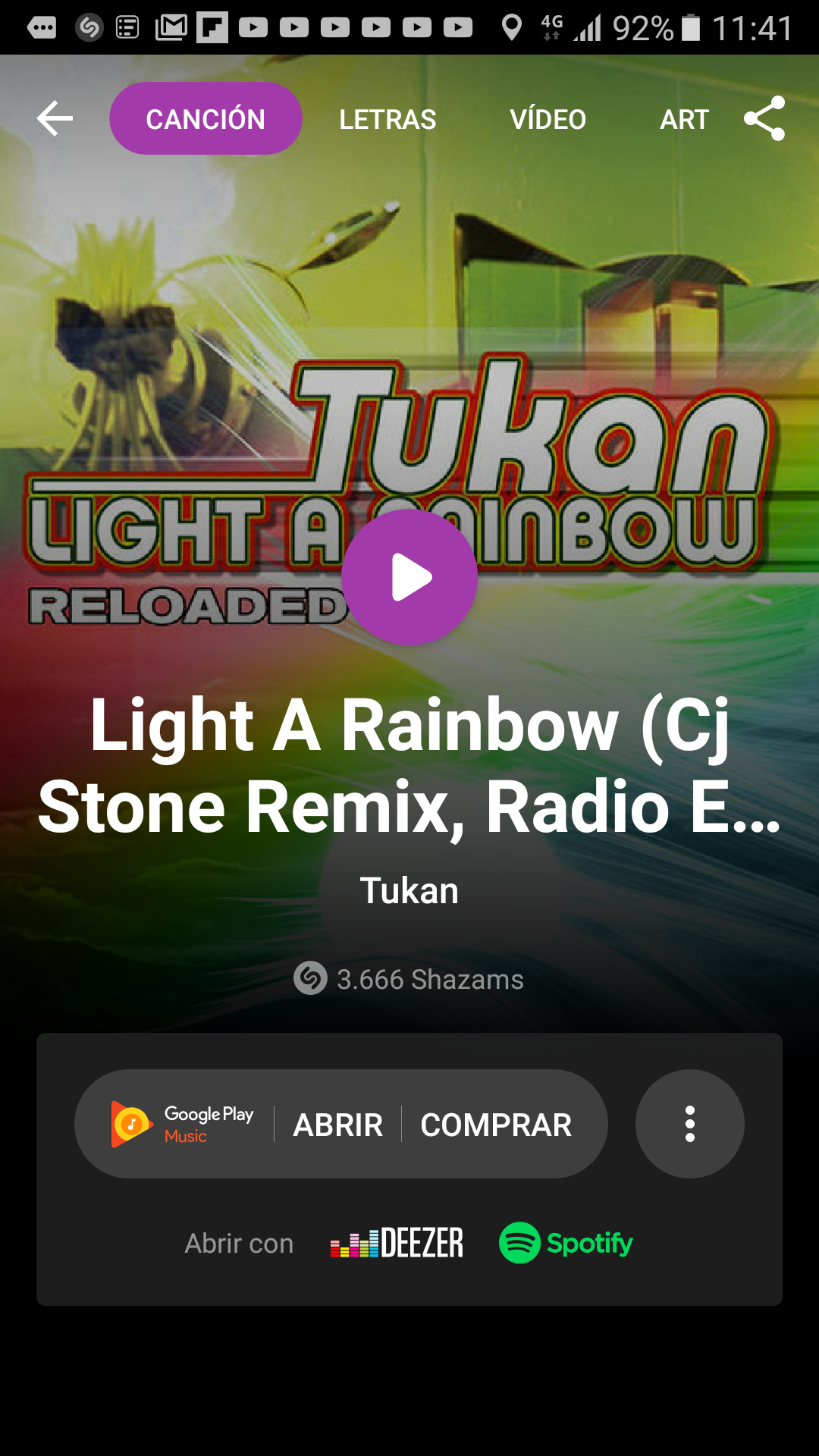The image size is (819, 1456).
Task: Open the song with Spotify
Action: (566, 1244)
